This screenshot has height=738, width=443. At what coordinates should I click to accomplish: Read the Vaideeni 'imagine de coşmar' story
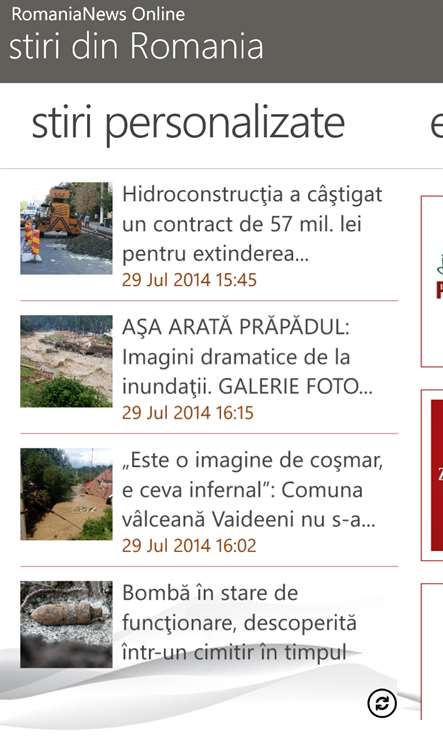[209, 501]
